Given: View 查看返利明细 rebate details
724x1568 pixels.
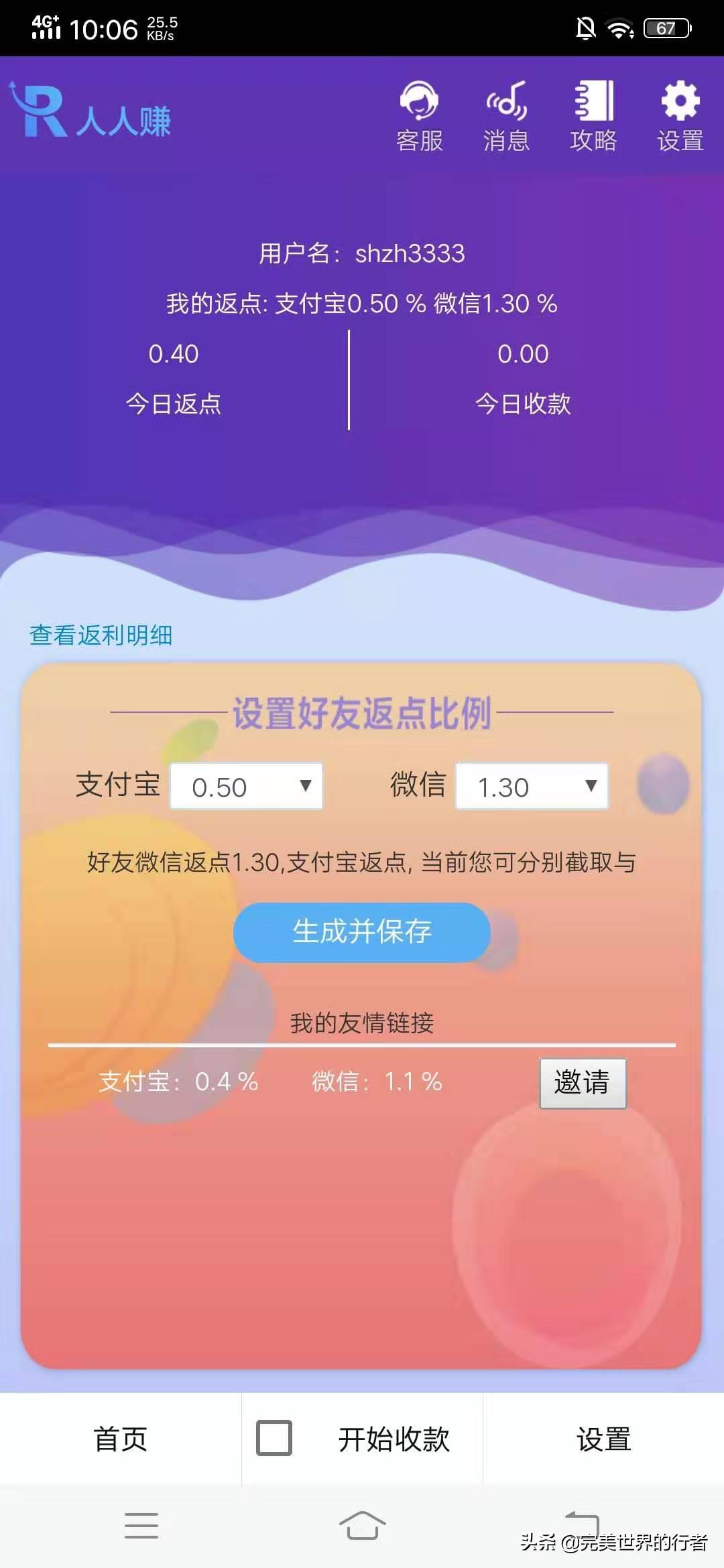Looking at the screenshot, I should point(101,635).
